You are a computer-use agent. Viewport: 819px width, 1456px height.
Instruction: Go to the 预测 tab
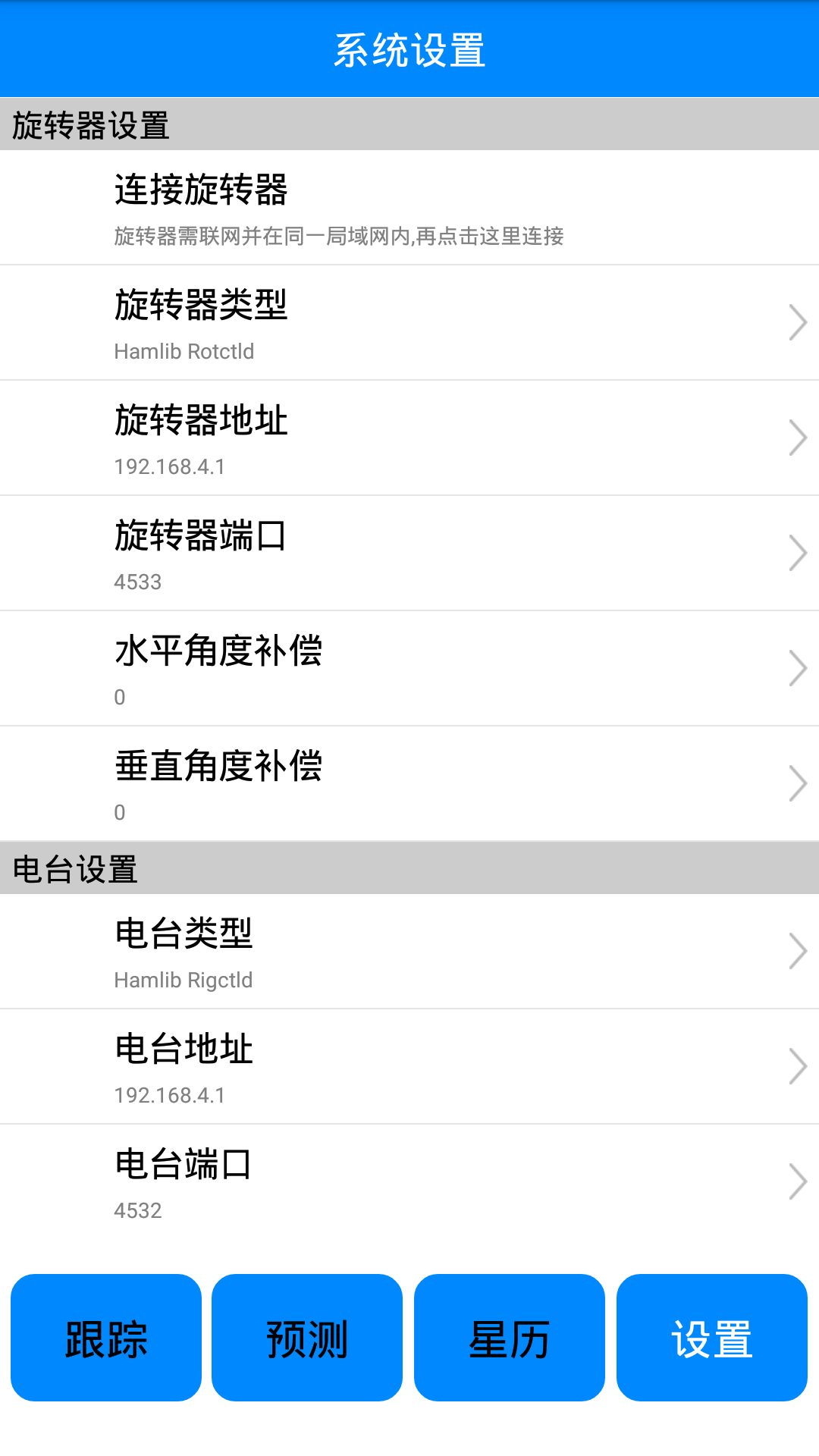[307, 1338]
